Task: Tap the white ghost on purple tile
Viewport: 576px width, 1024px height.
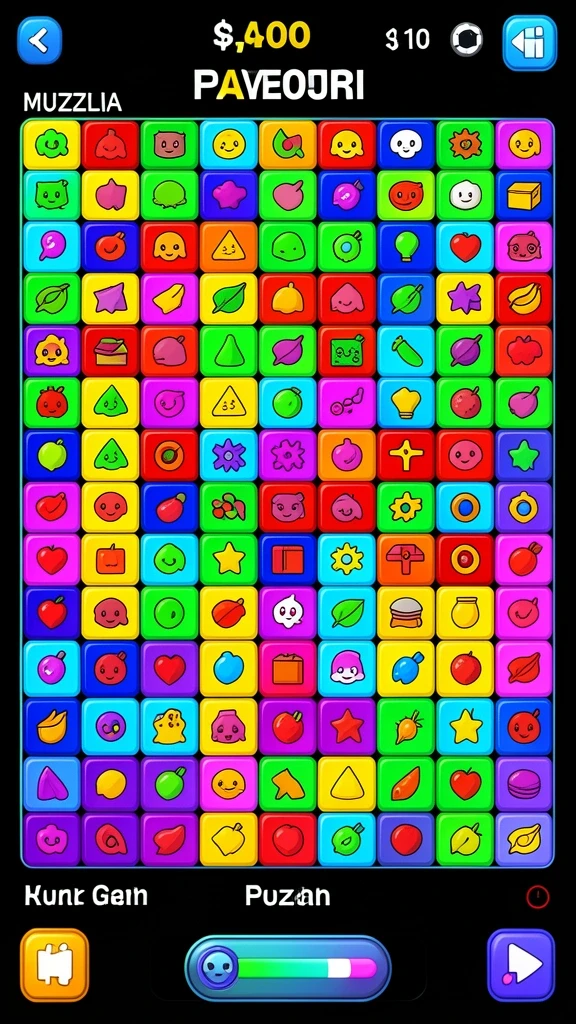Action: click(x=287, y=612)
